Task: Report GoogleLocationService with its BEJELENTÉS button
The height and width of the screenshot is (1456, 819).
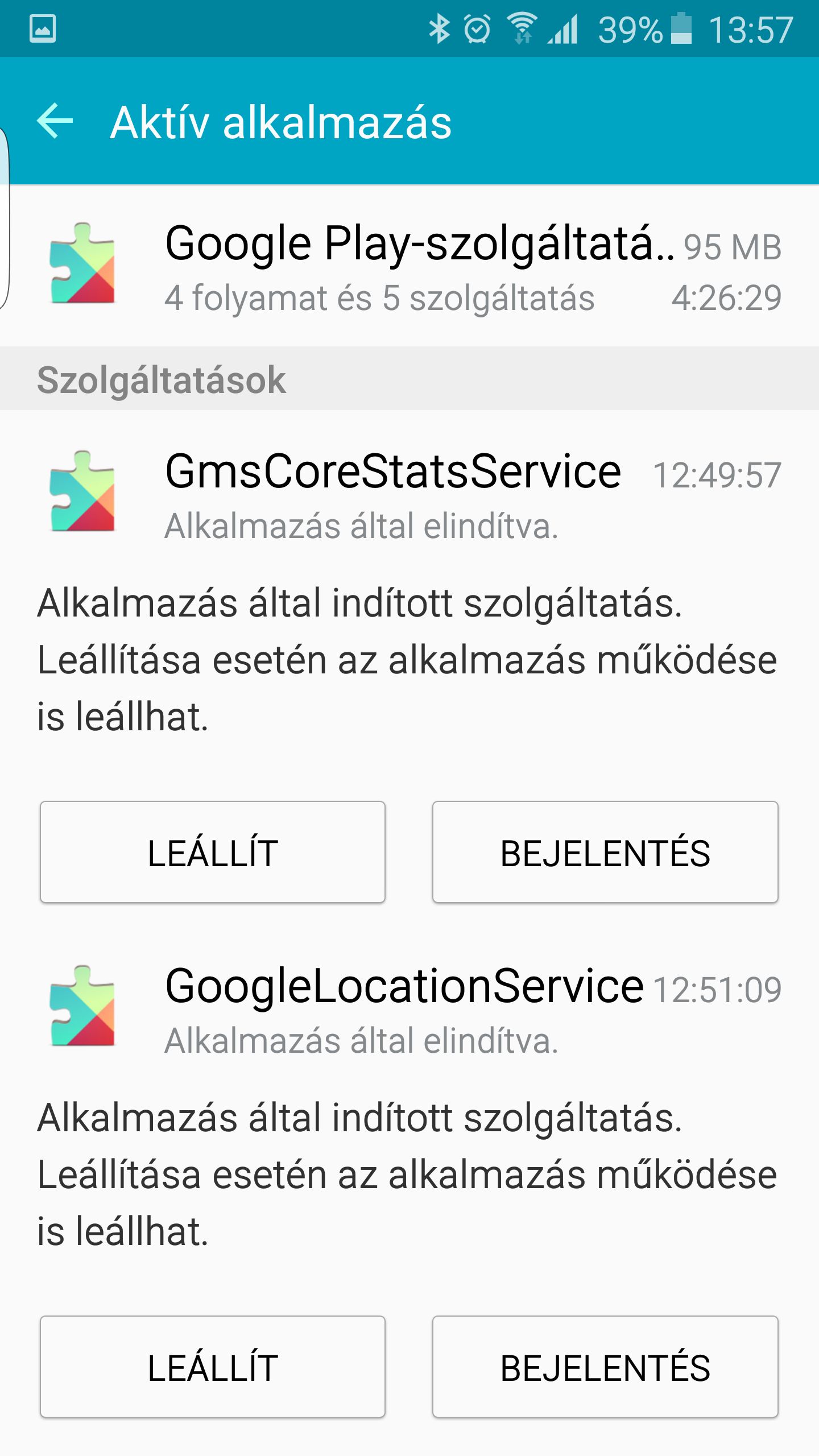Action: [605, 1367]
